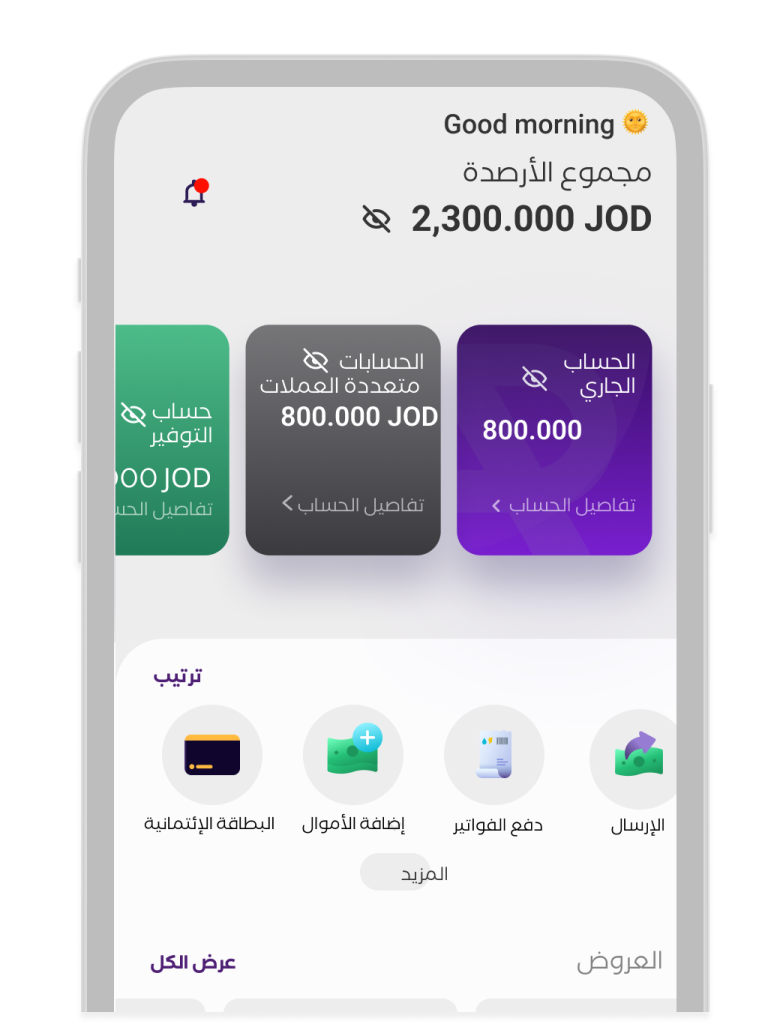The image size is (759, 1024).
Task: Toggle visibility of the total balance
Action: click(x=376, y=219)
